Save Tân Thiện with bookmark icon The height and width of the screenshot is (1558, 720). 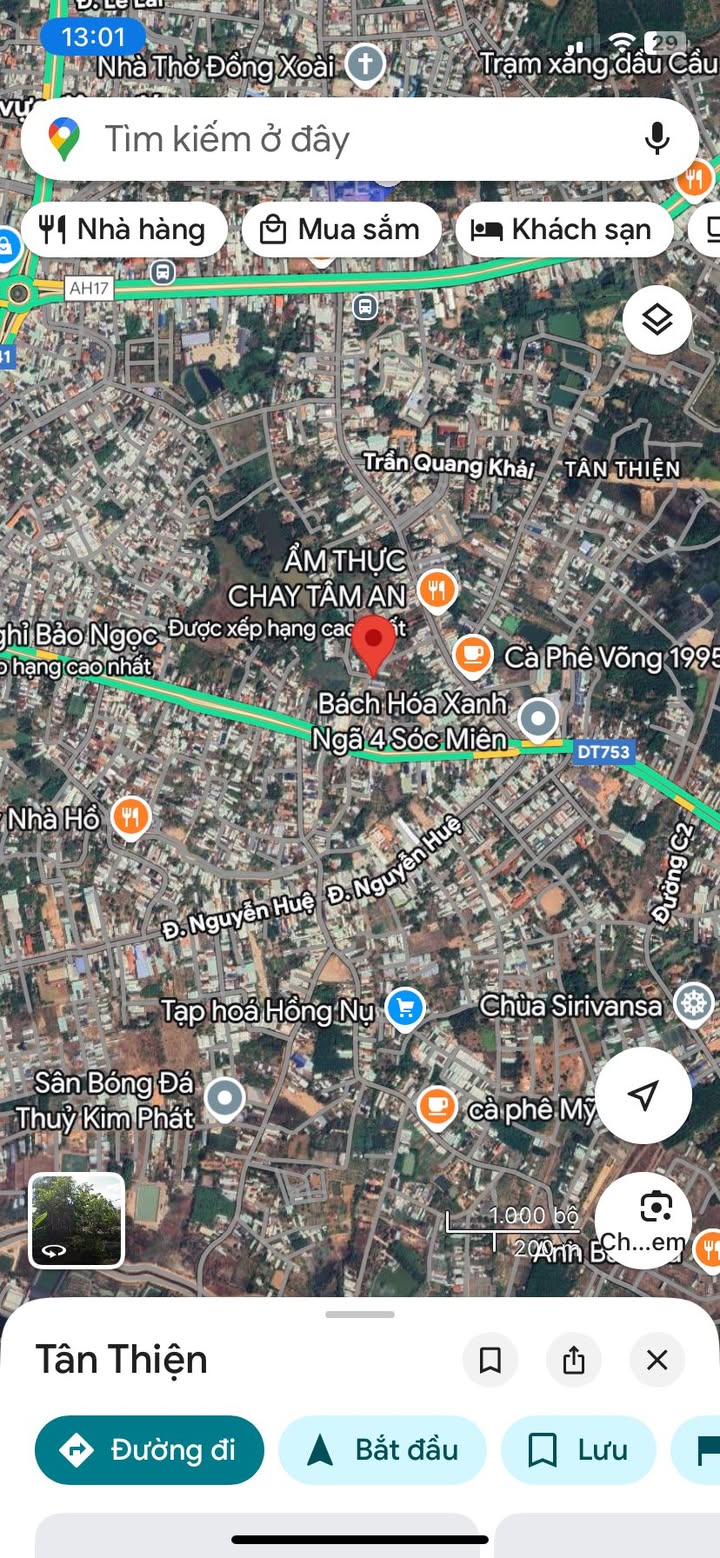click(x=490, y=1360)
